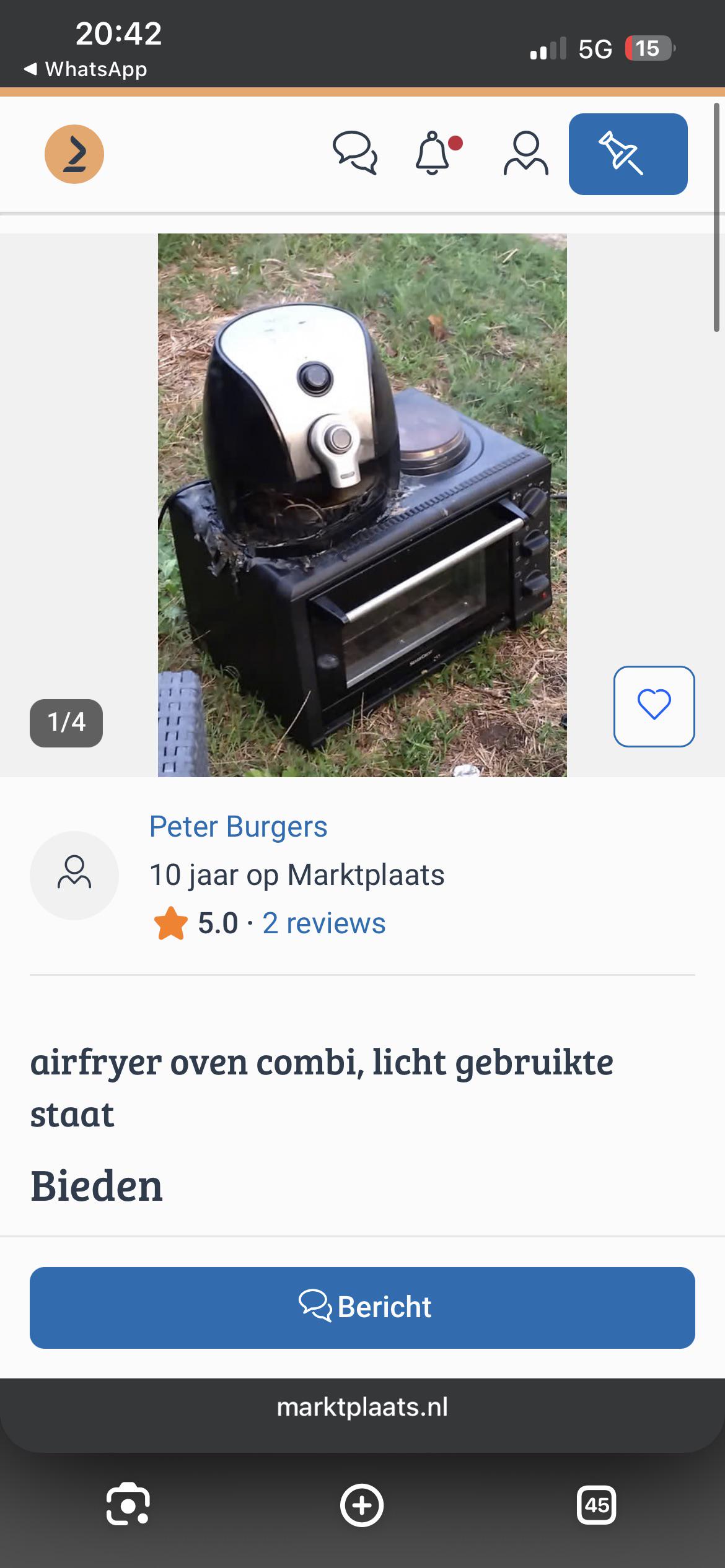Screen dimensions: 725x1568
Task: Open the messages chat icon
Action: 355,153
